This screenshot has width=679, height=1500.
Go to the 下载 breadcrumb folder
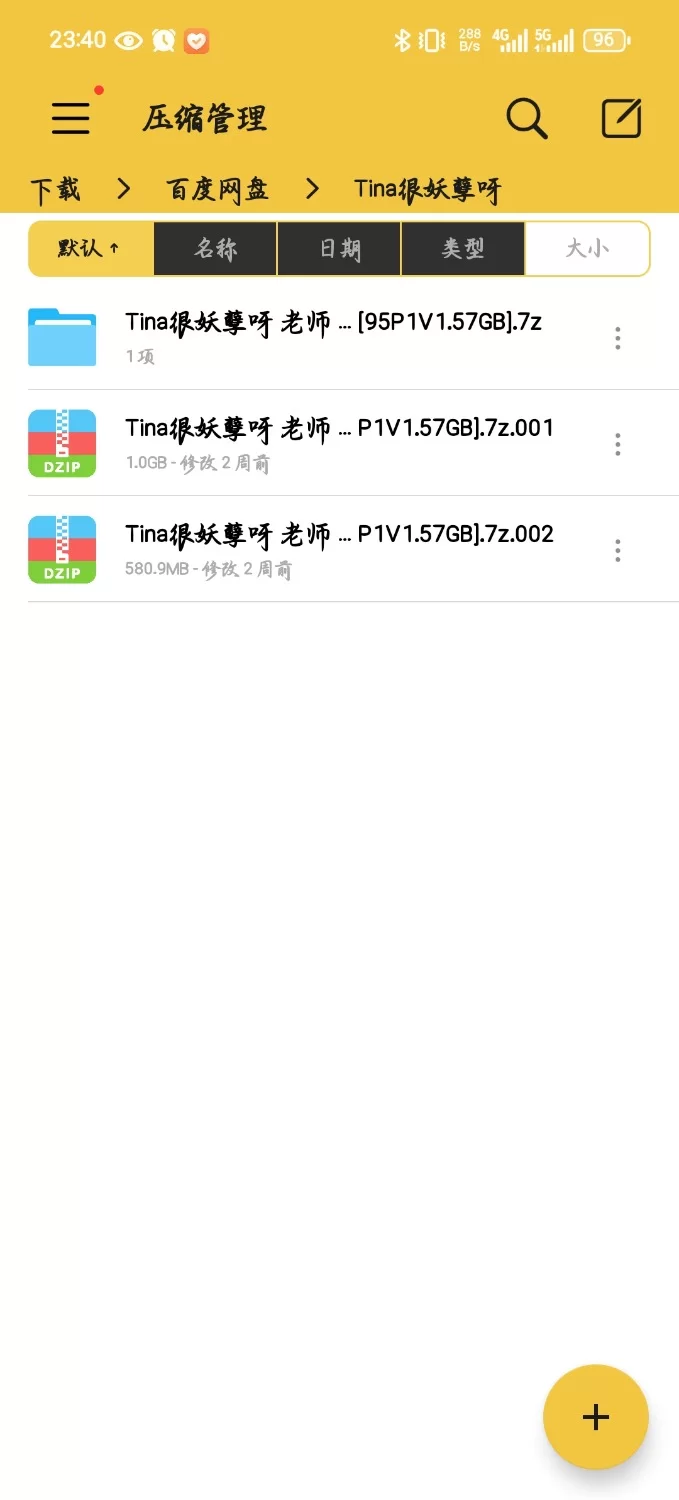[x=55, y=189]
